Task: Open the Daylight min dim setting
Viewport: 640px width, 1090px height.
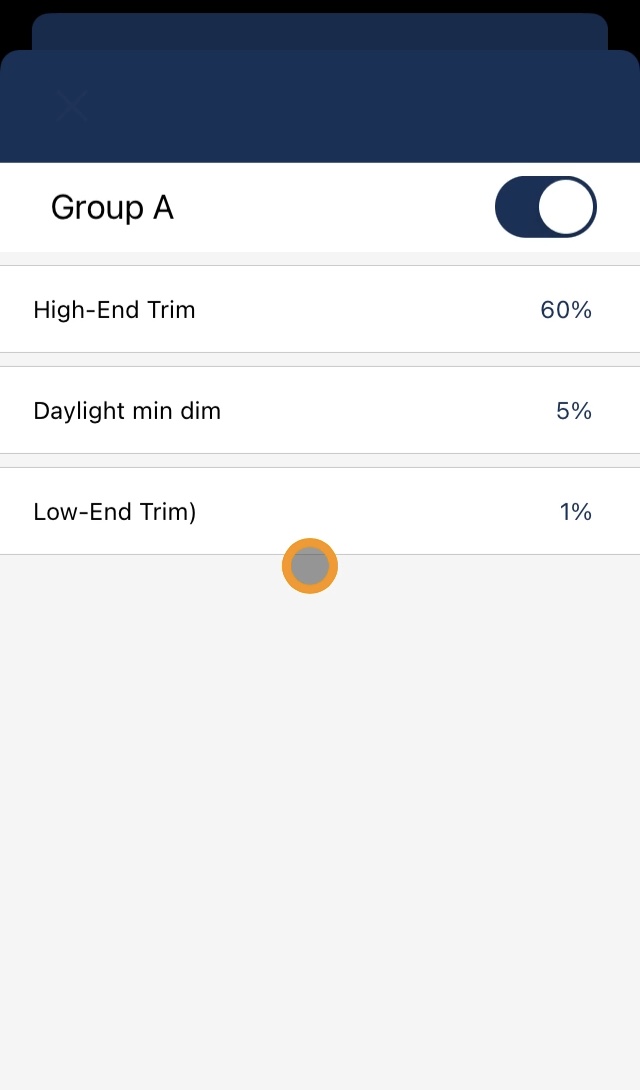Action: 320,410
